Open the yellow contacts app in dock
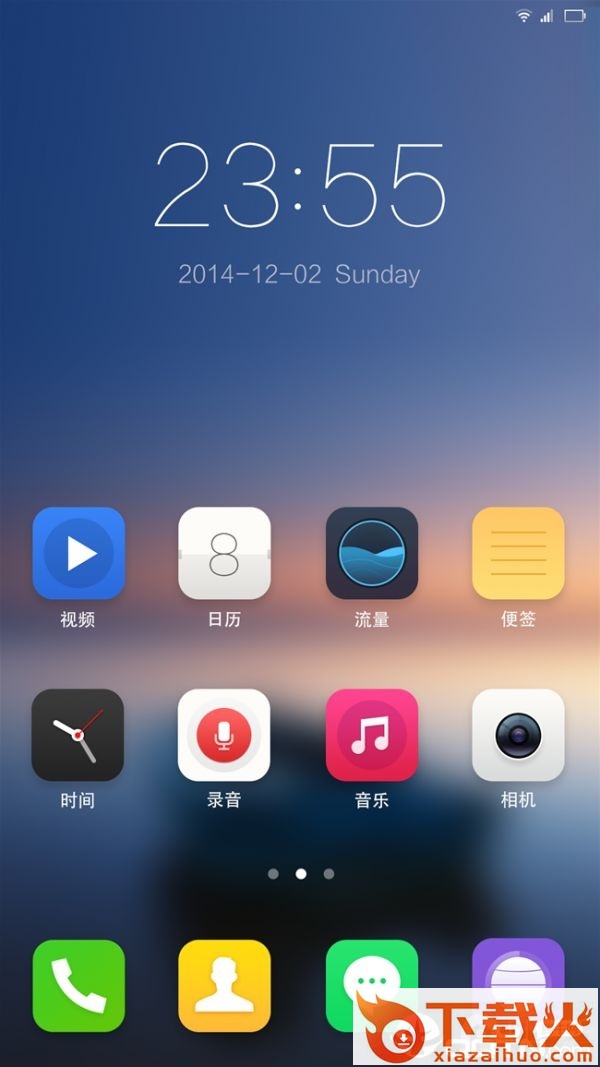The width and height of the screenshot is (600, 1067). point(224,985)
